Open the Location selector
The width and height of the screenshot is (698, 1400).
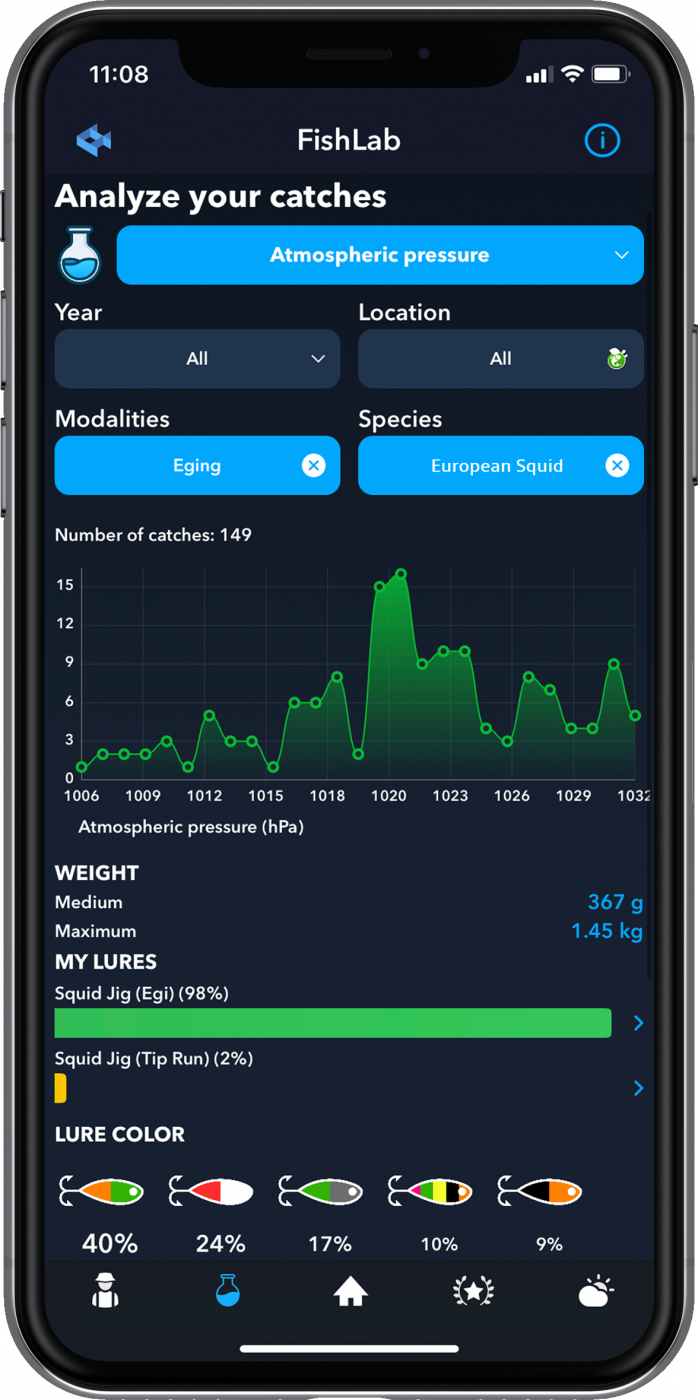[x=501, y=359]
